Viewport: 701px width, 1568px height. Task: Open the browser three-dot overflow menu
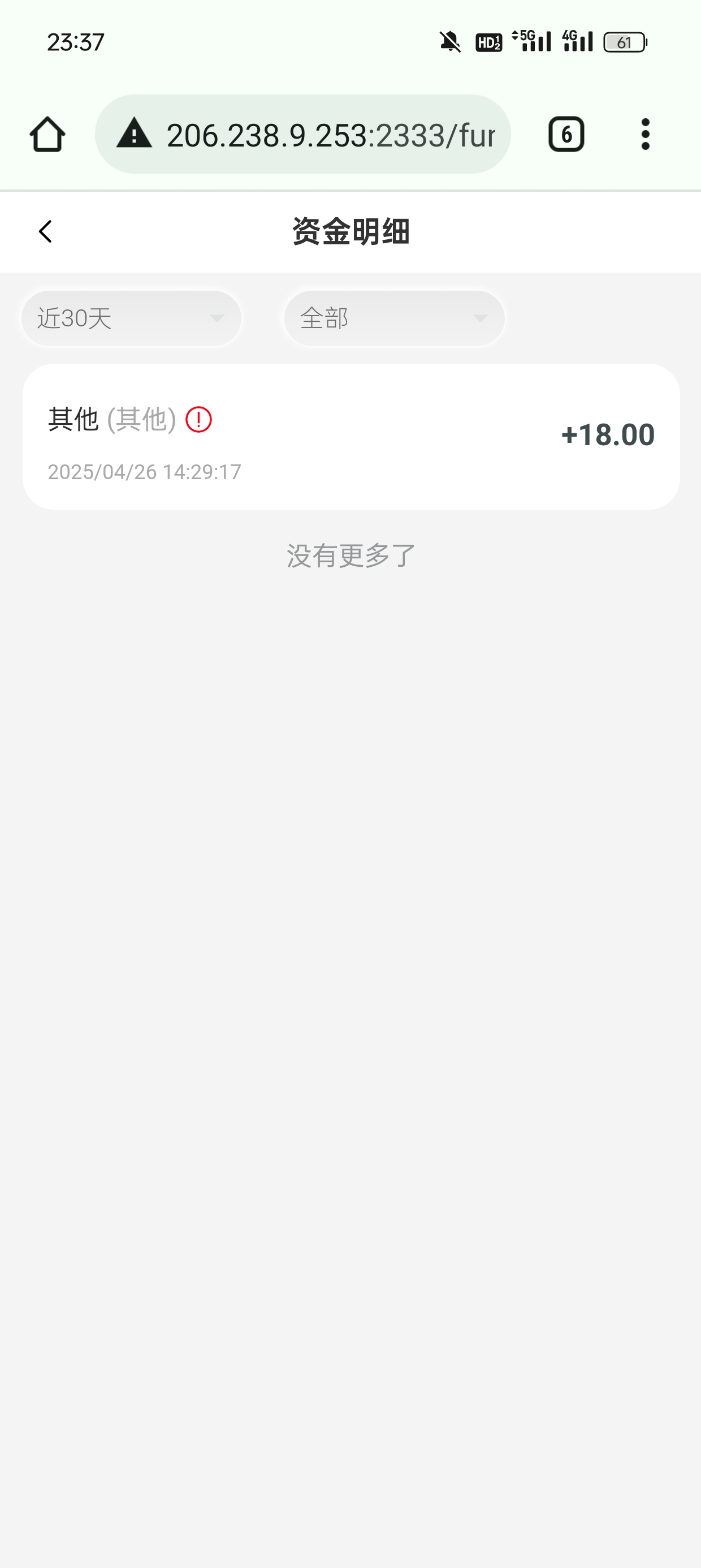pyautogui.click(x=645, y=135)
